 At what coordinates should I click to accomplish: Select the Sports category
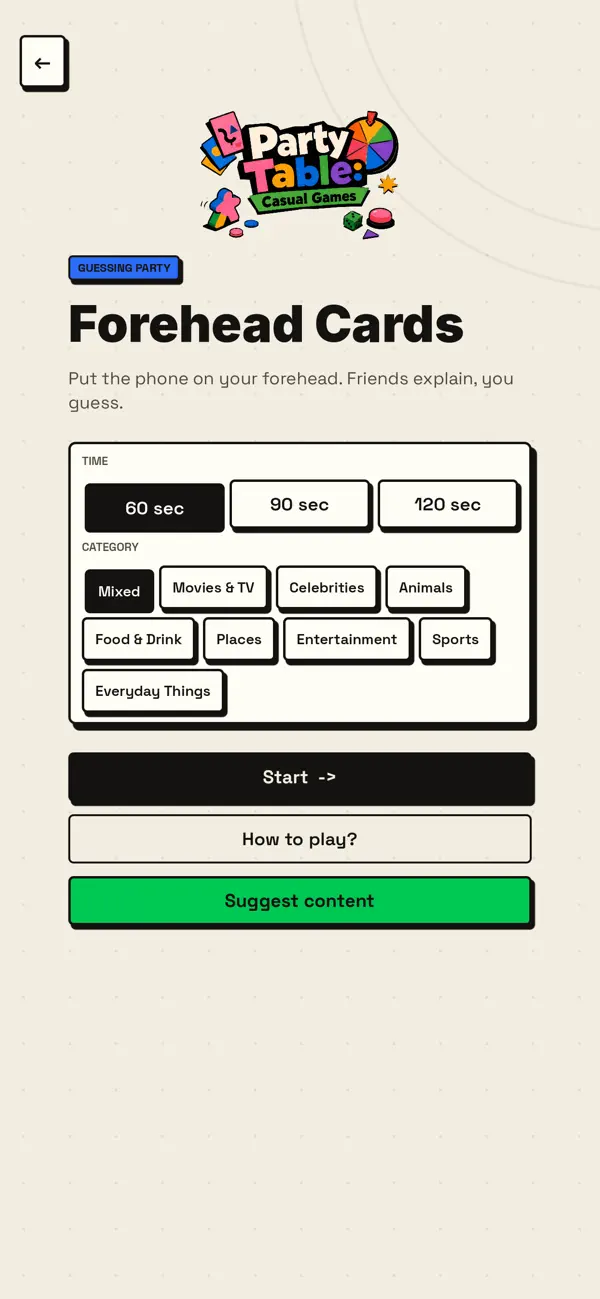click(455, 639)
